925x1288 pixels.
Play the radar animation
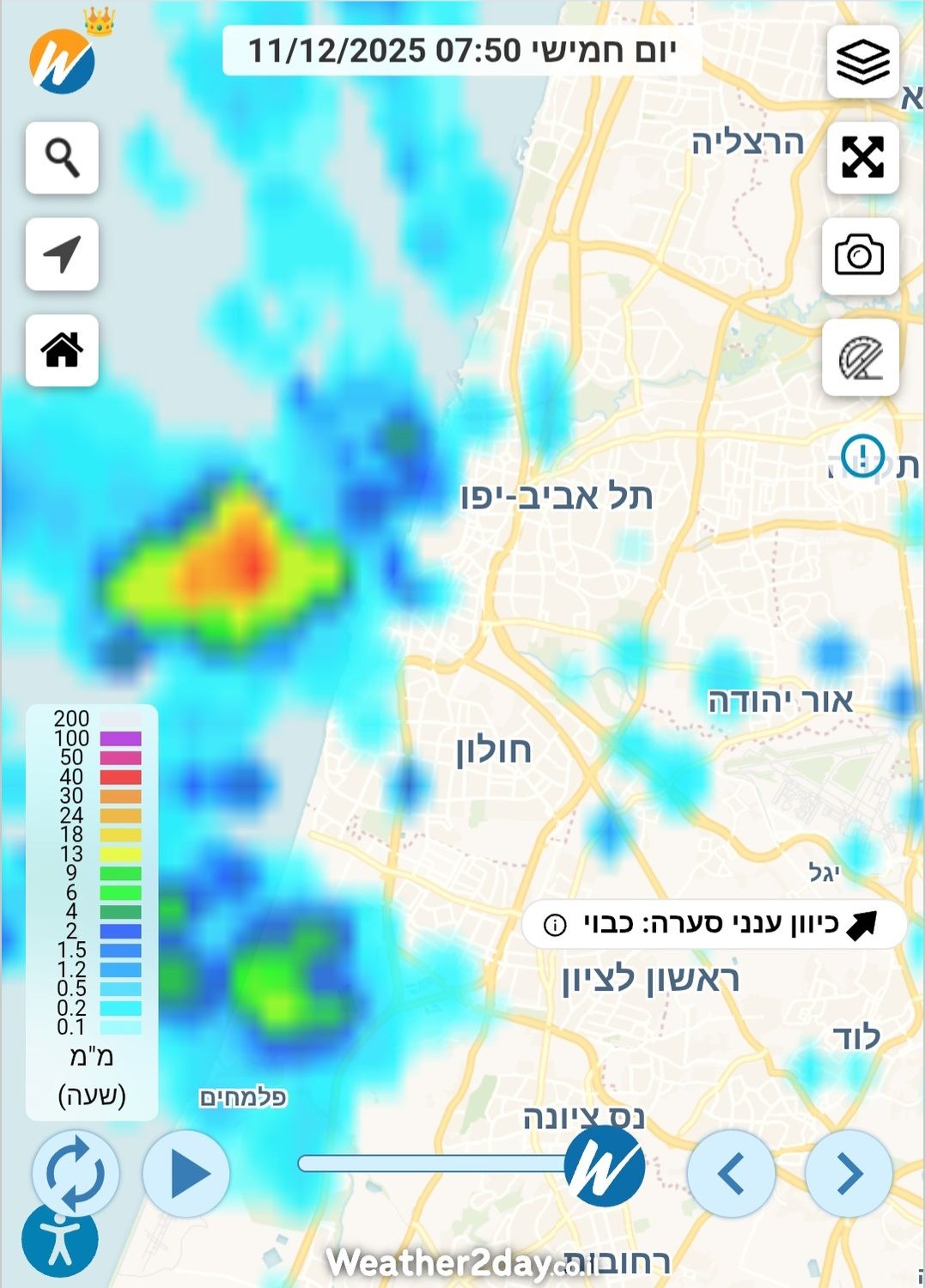pos(186,1174)
